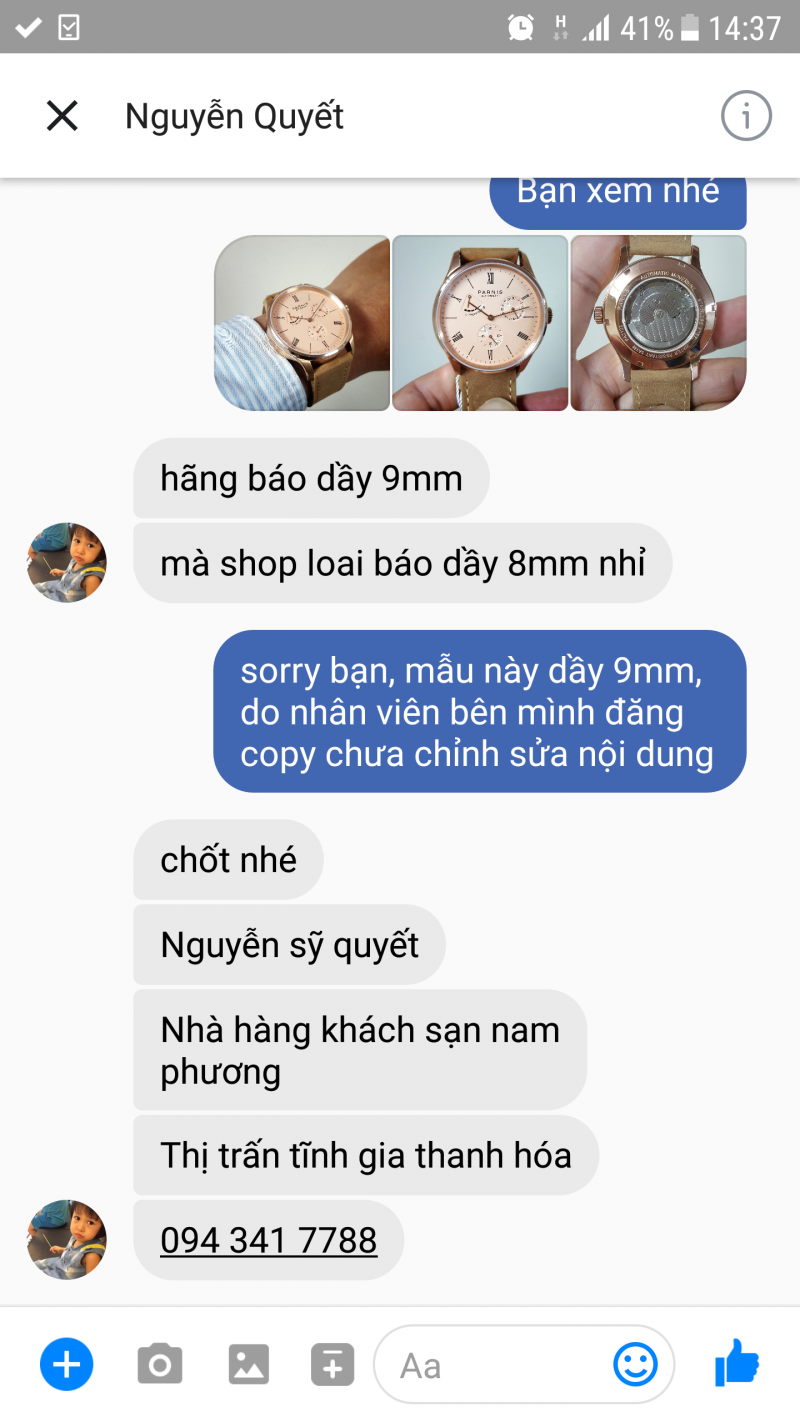The height and width of the screenshot is (1422, 800).
Task: Open emoji picker
Action: click(635, 1364)
